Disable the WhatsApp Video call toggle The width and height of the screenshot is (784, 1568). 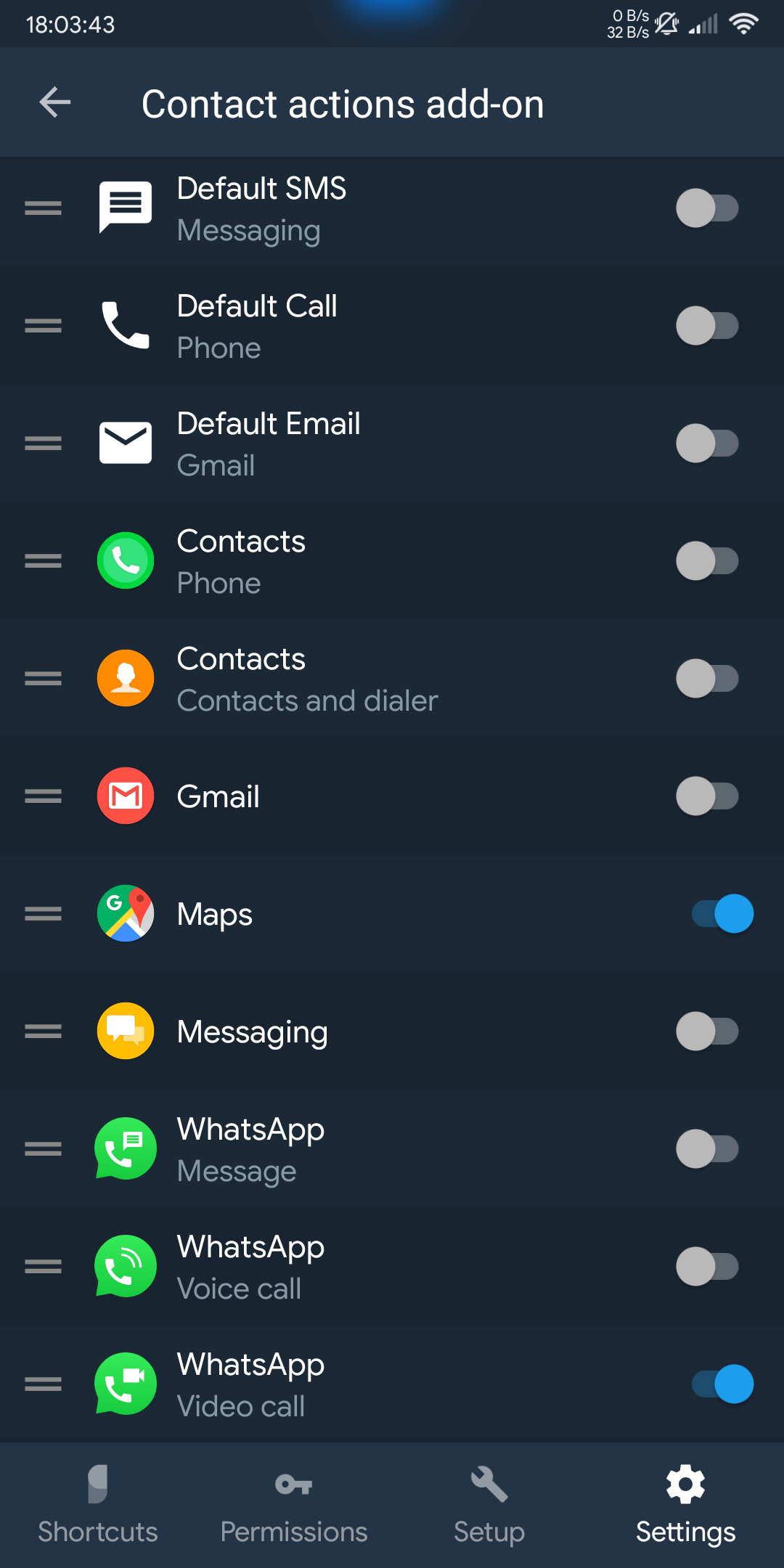722,1384
